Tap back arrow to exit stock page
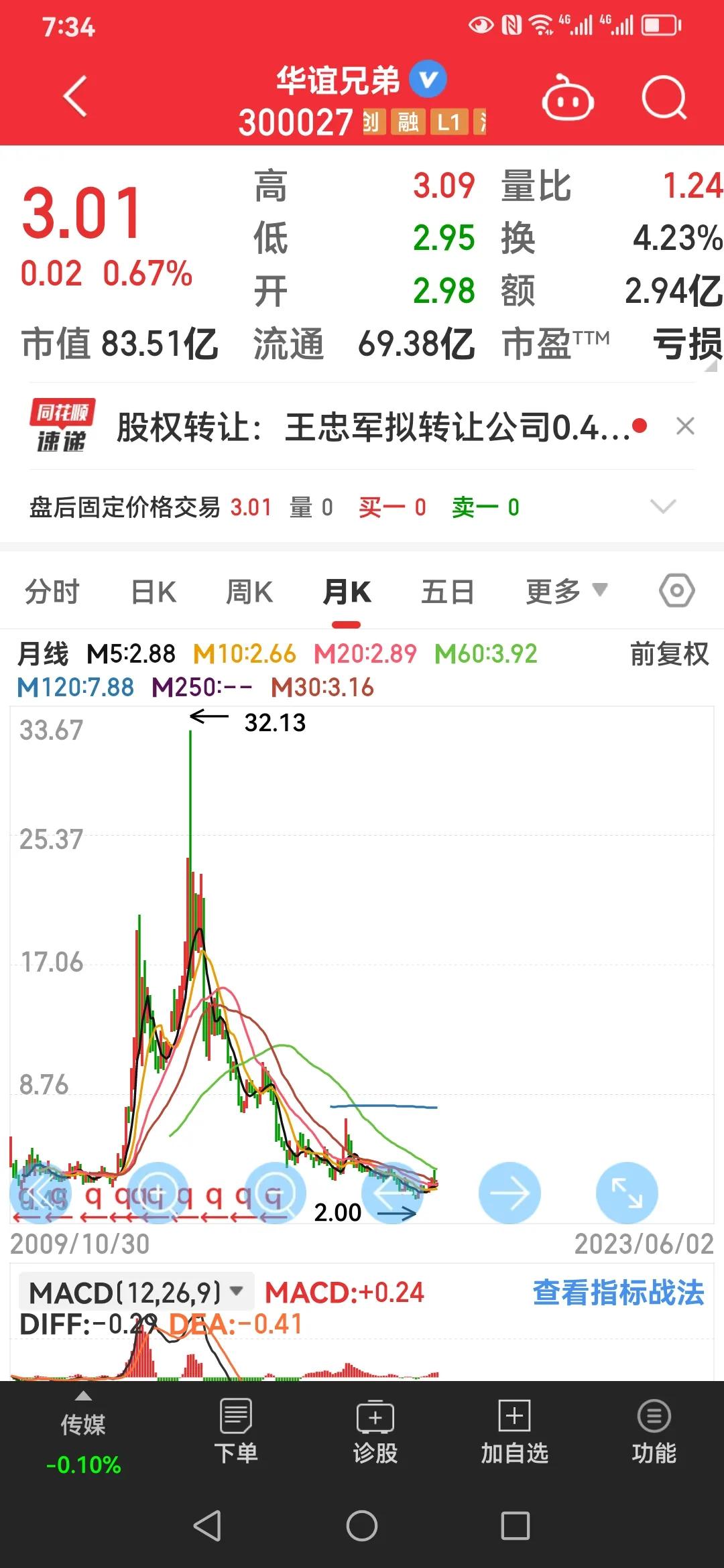The width and height of the screenshot is (724, 1568). pyautogui.click(x=74, y=96)
